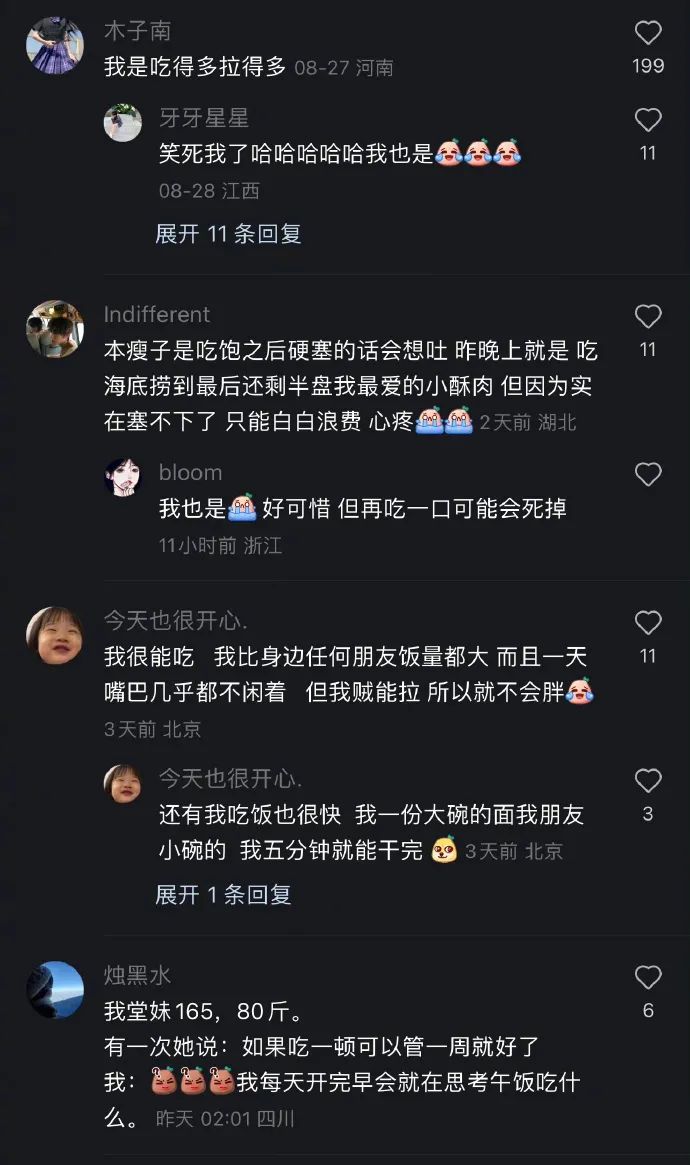Image resolution: width=690 pixels, height=1165 pixels.
Task: Like Indifferent's comment
Action: [x=648, y=317]
